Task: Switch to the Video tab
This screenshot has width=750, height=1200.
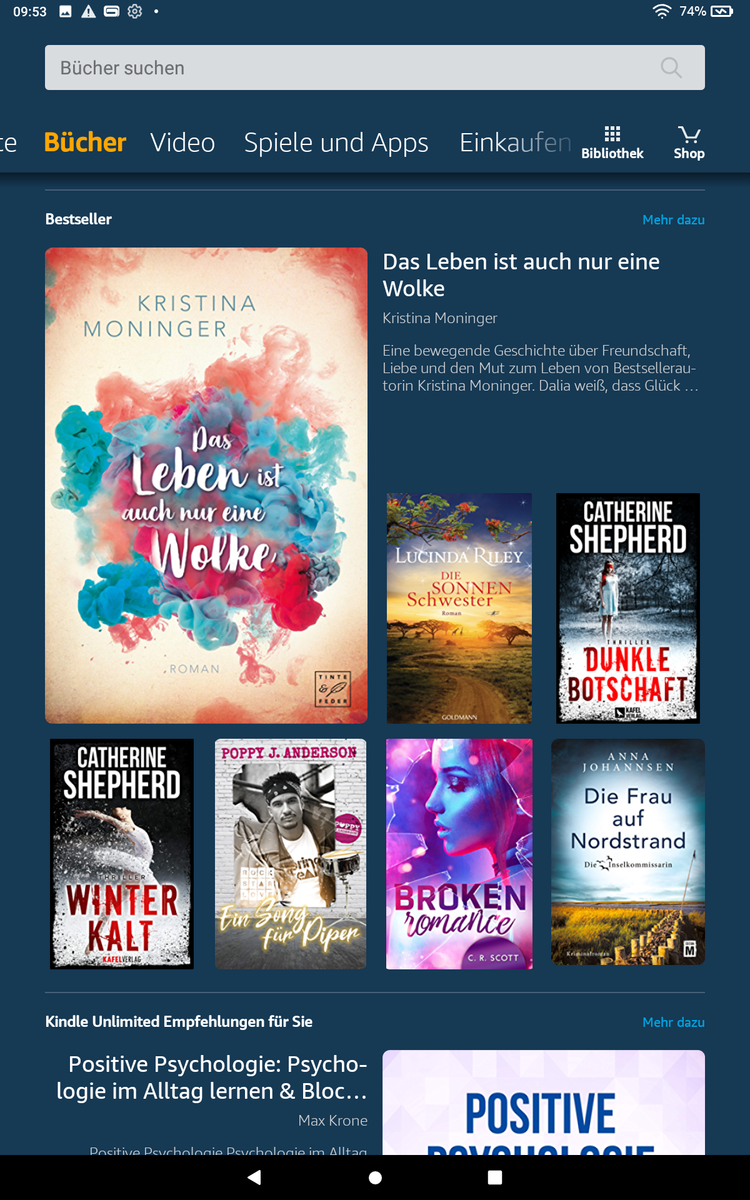Action: (182, 143)
